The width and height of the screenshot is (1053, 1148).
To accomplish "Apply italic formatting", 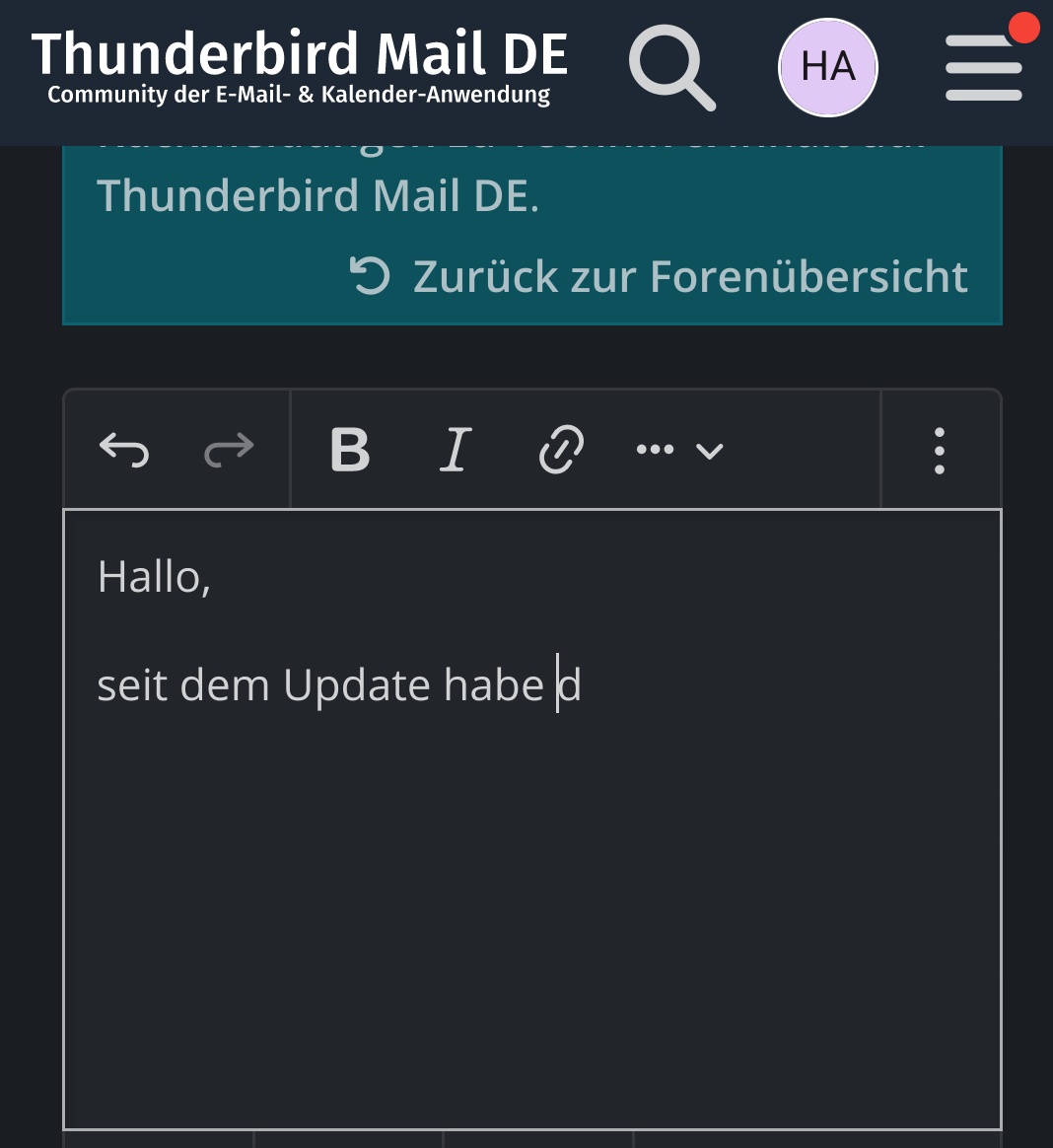I will 456,450.
